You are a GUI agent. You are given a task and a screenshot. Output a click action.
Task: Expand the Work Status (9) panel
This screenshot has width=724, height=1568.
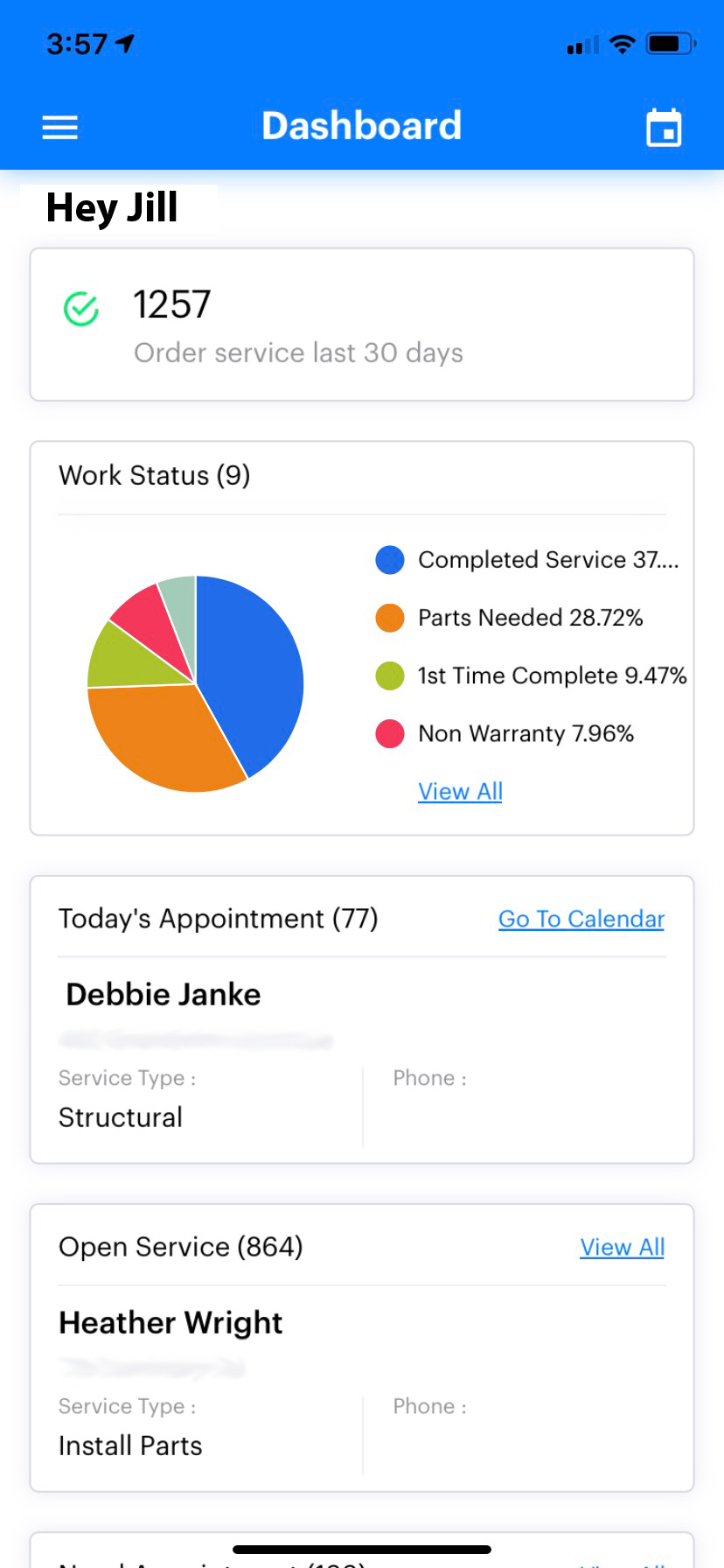pyautogui.click(x=154, y=475)
